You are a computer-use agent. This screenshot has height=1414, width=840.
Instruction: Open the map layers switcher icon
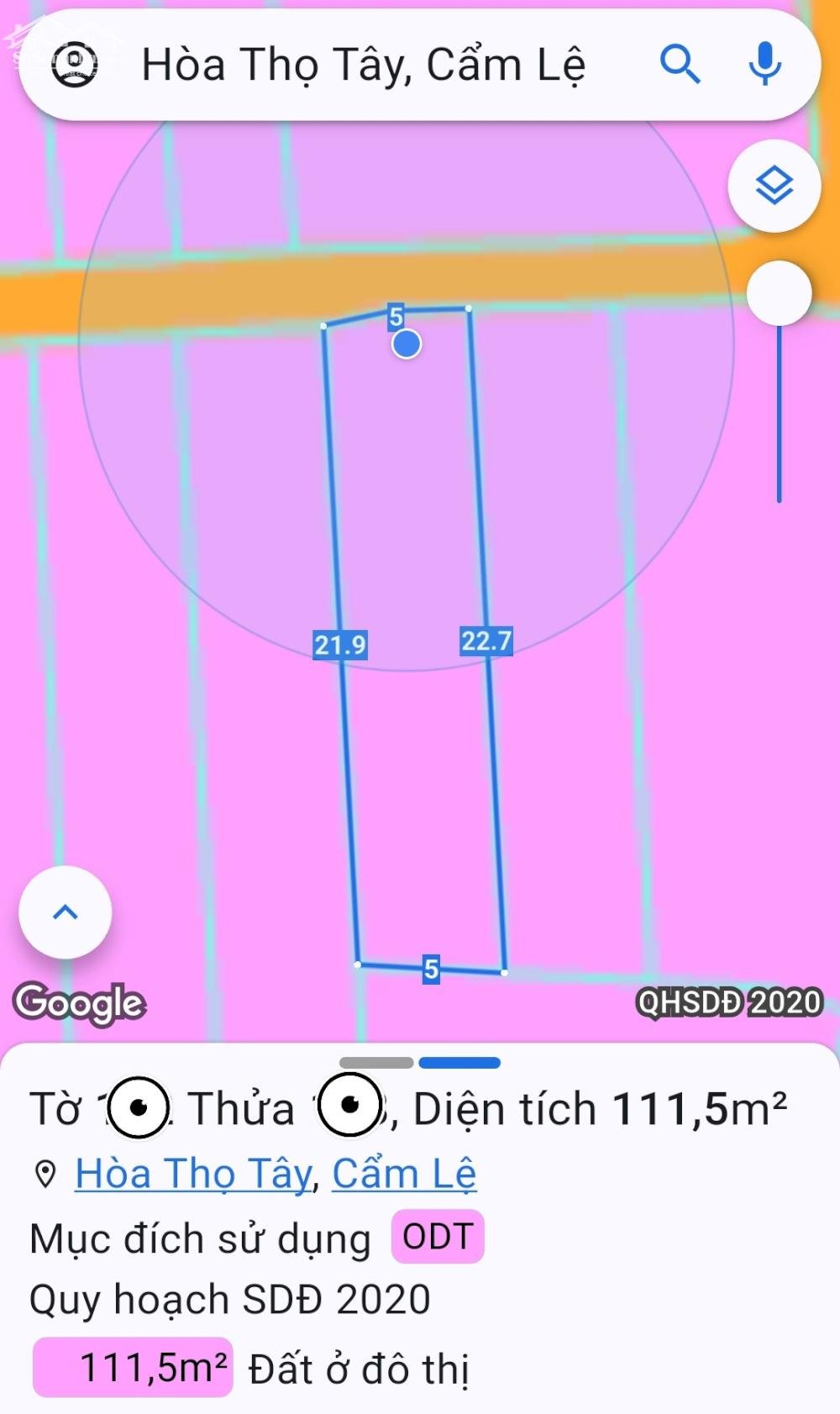(x=774, y=185)
